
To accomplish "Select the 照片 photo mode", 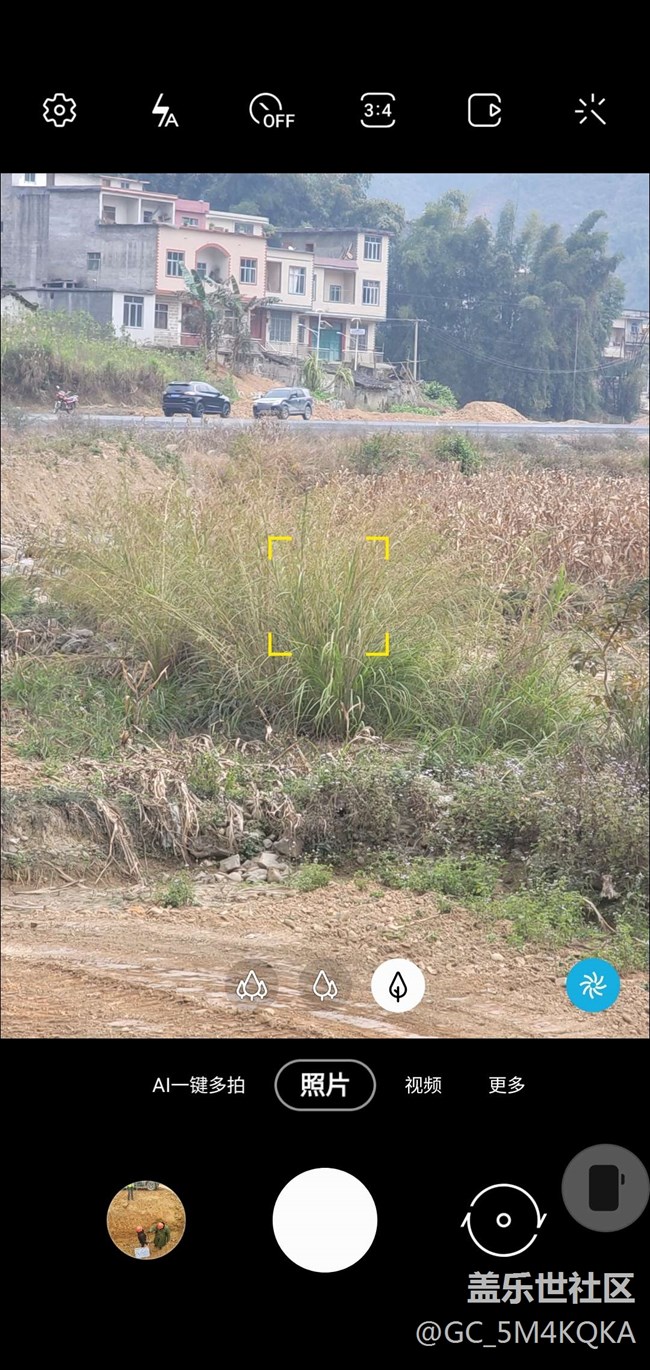I will [325, 1085].
